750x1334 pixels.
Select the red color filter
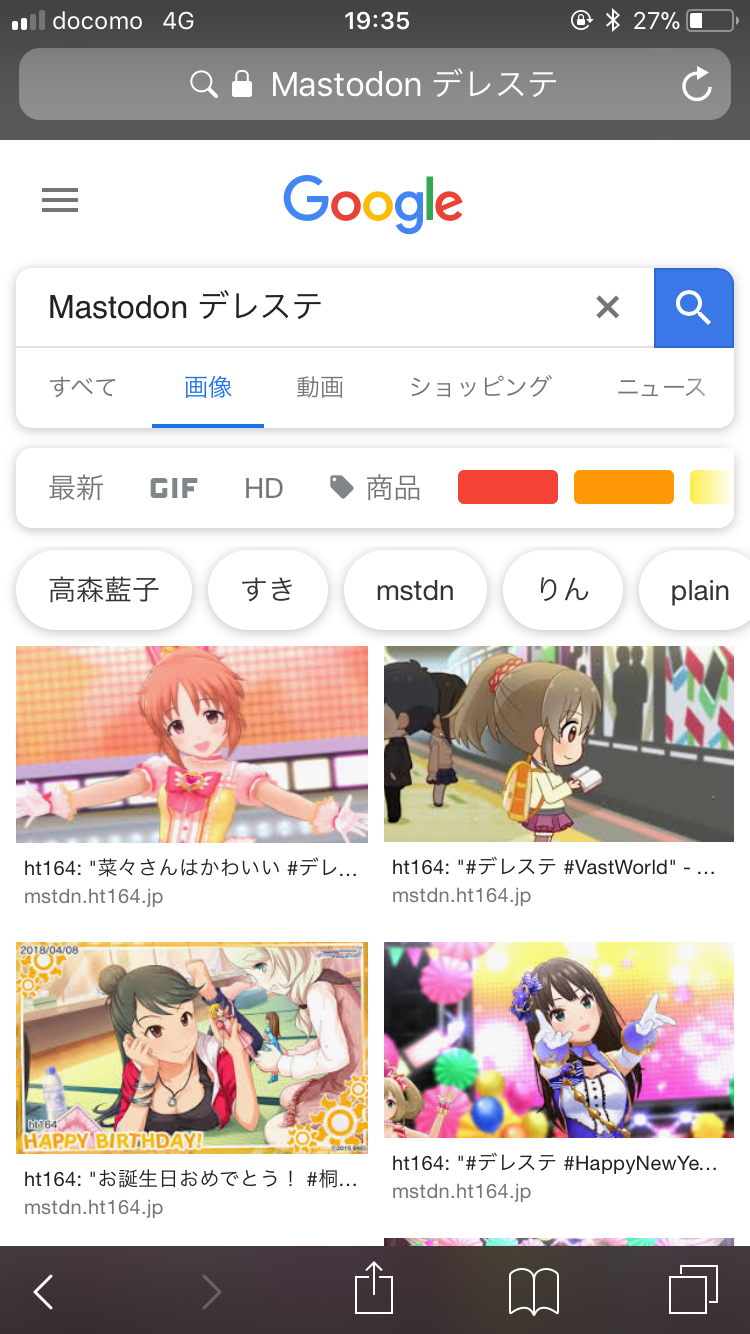coord(508,487)
